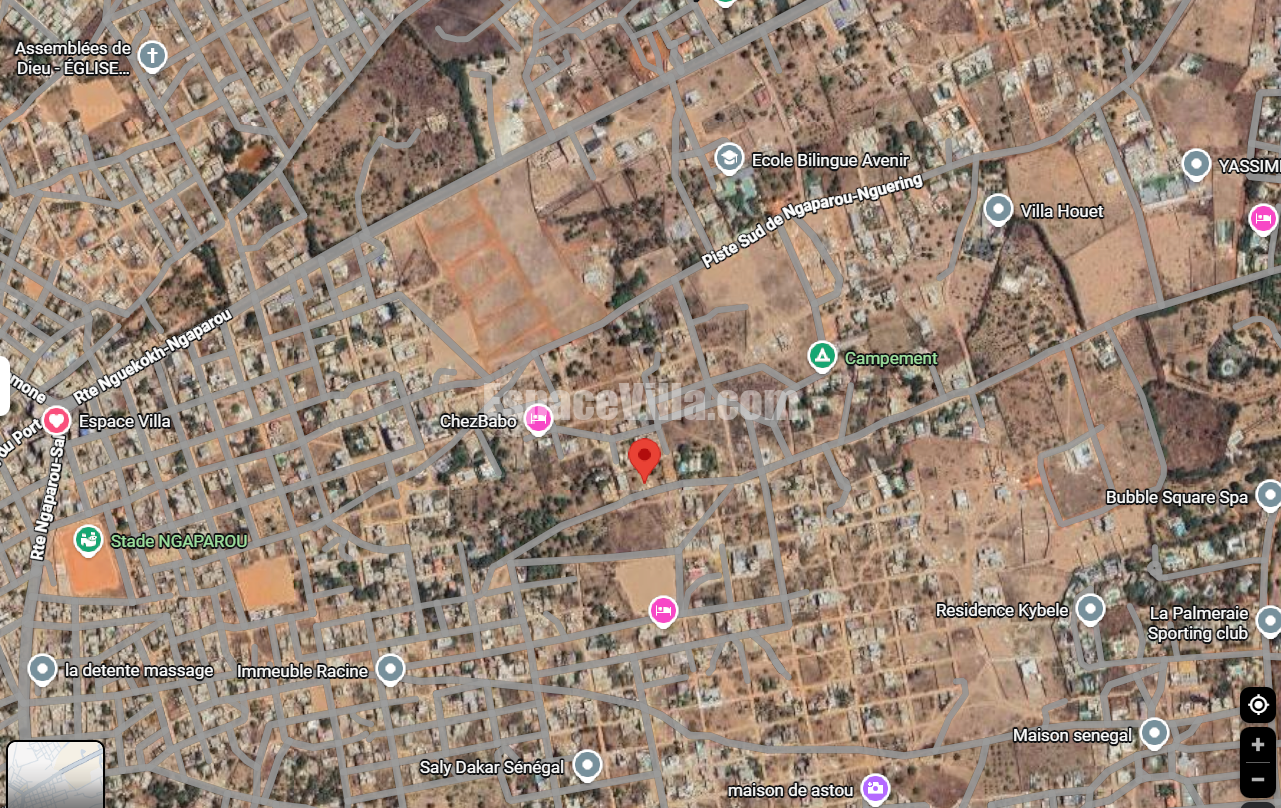Open the Maison senegal marker
This screenshot has height=808, width=1281.
(1154, 733)
